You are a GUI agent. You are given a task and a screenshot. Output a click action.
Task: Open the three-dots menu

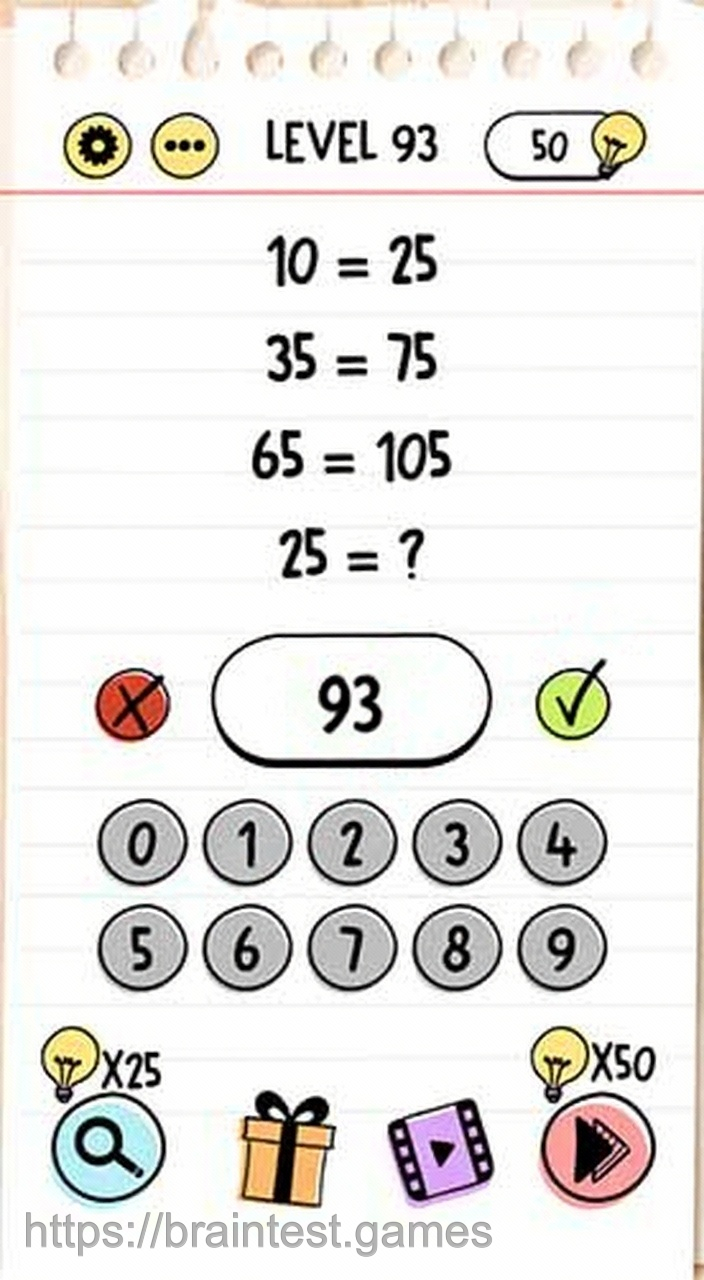click(184, 147)
